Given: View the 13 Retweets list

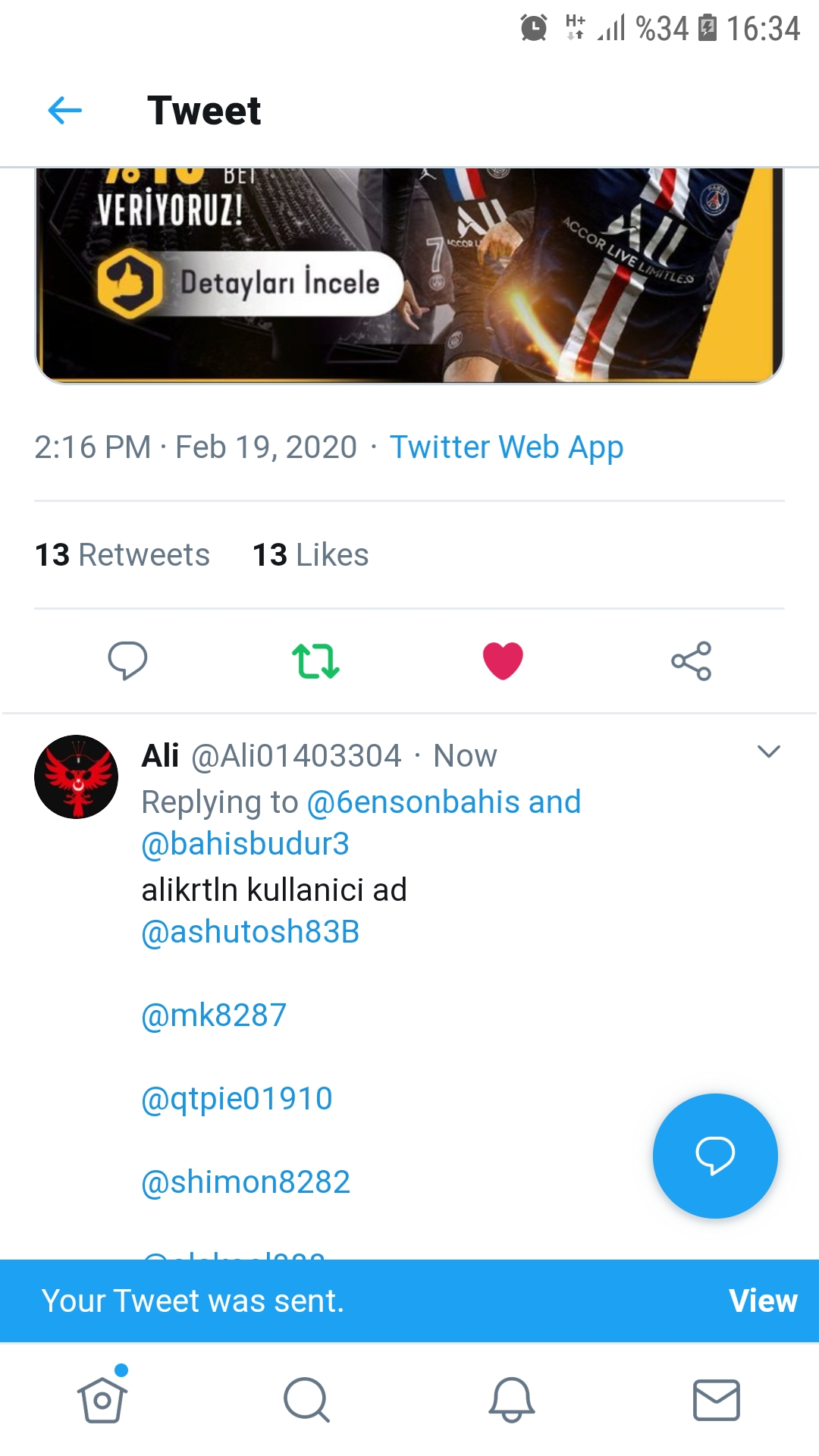Looking at the screenshot, I should [122, 555].
